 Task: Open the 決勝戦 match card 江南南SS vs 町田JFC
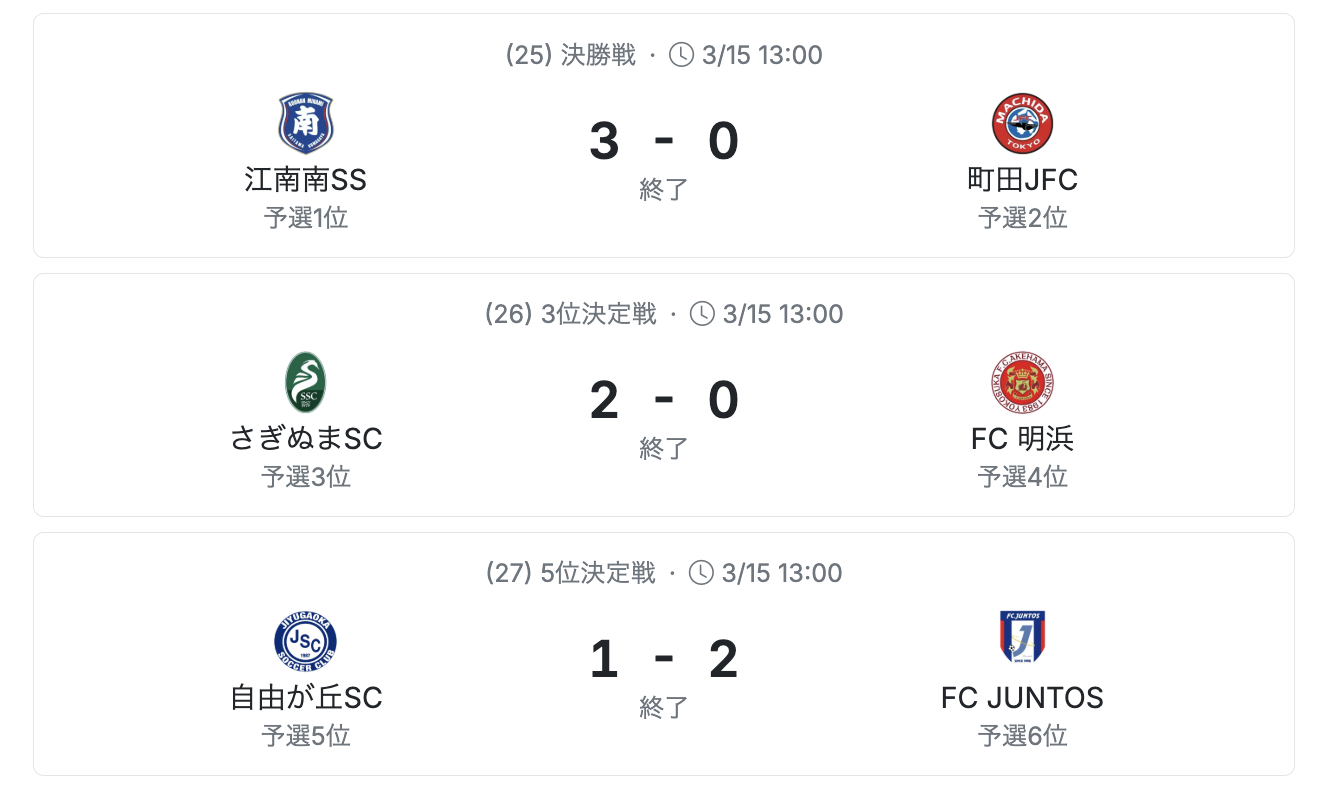coord(663,136)
